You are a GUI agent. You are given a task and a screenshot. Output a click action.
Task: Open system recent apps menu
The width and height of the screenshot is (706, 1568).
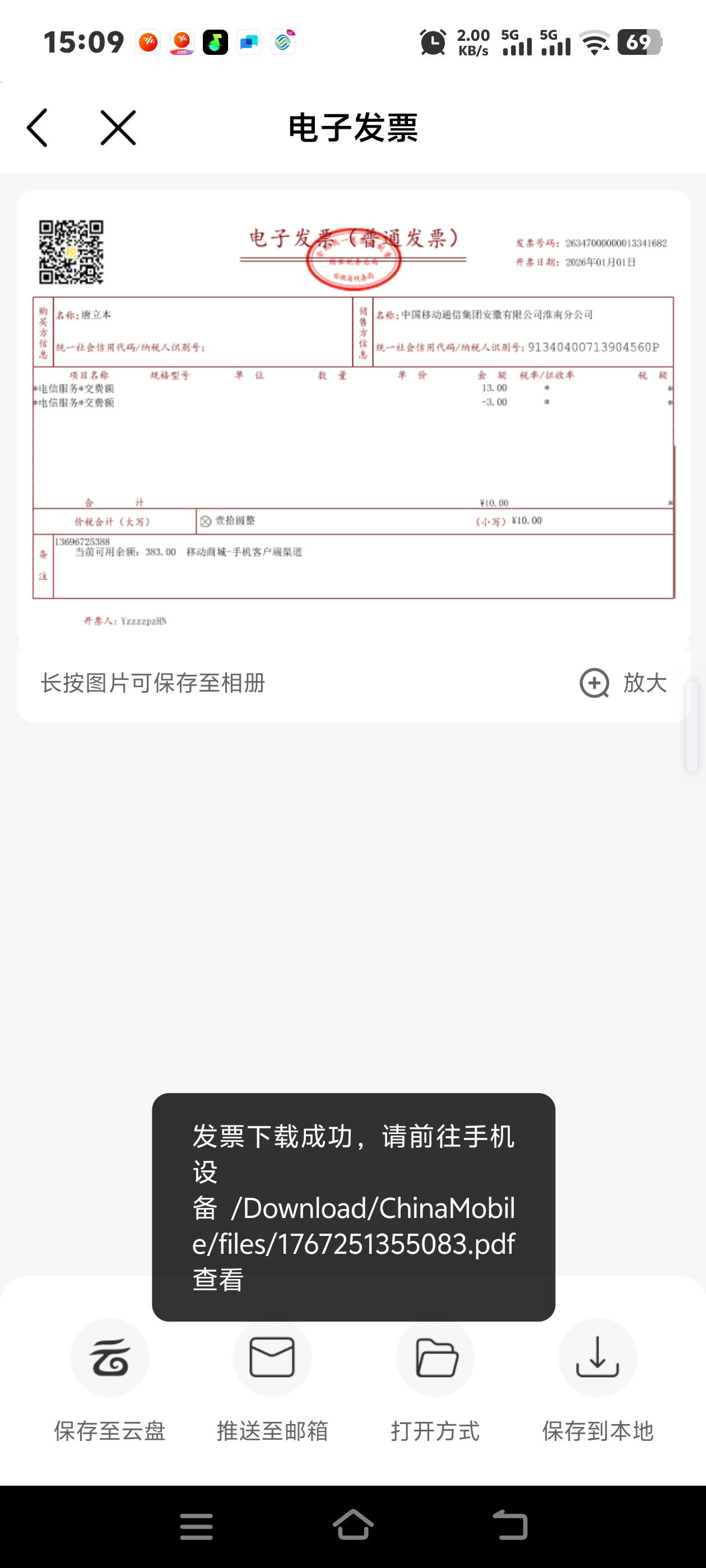196,1525
